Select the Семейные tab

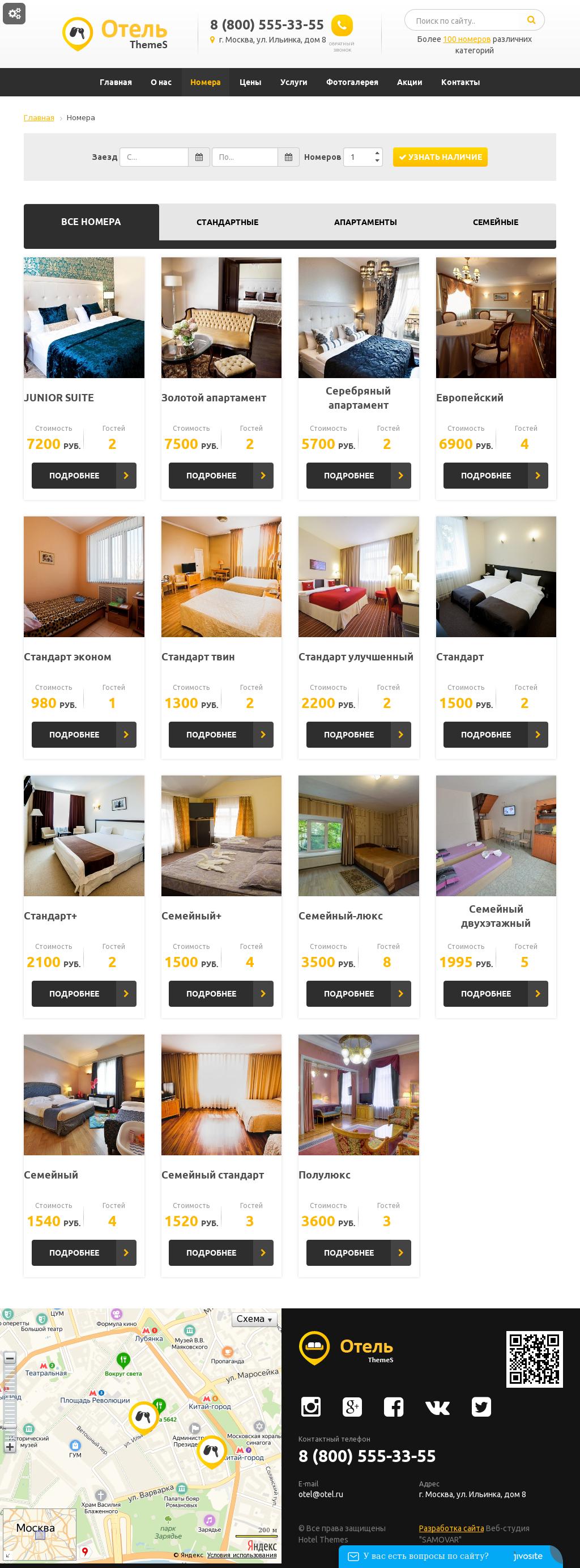496,222
